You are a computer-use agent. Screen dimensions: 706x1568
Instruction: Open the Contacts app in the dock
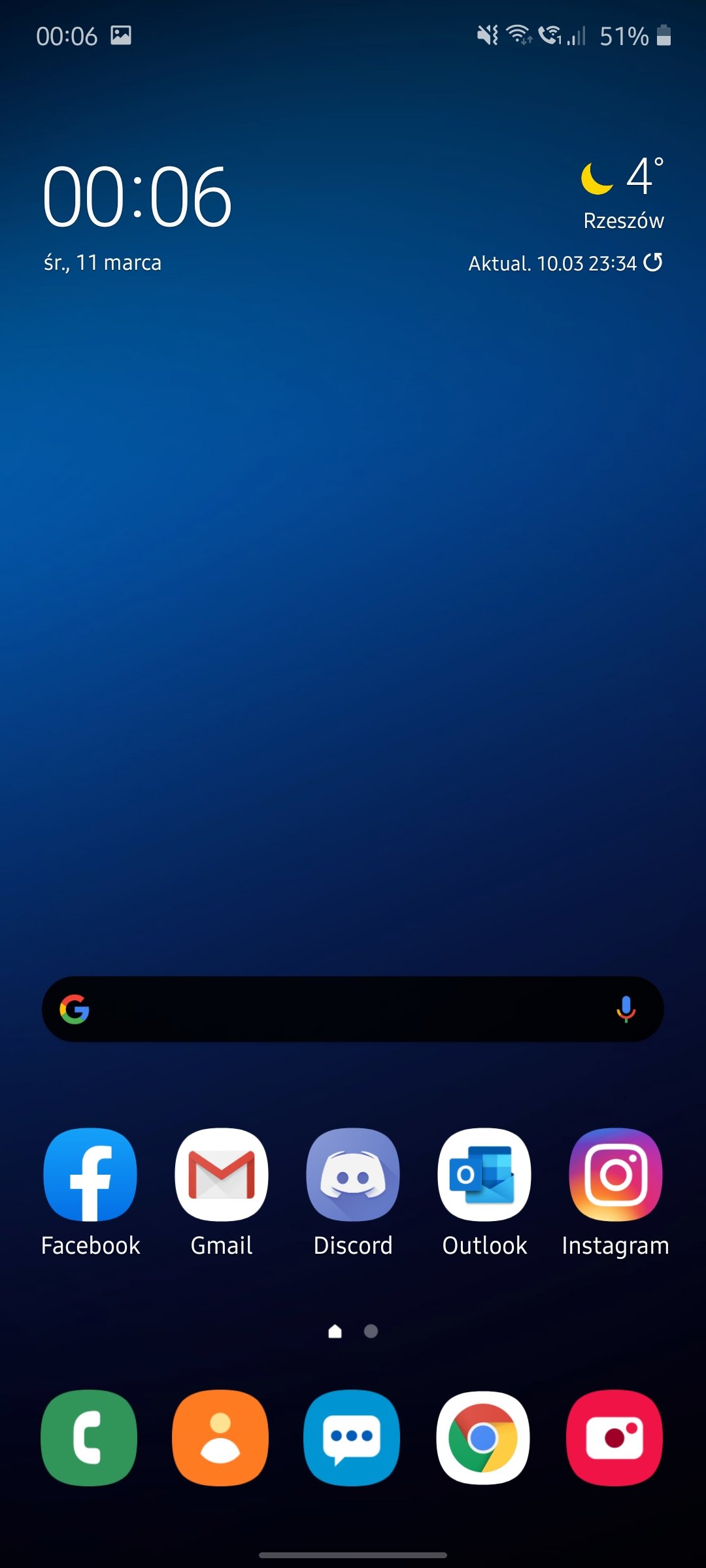[x=220, y=1438]
